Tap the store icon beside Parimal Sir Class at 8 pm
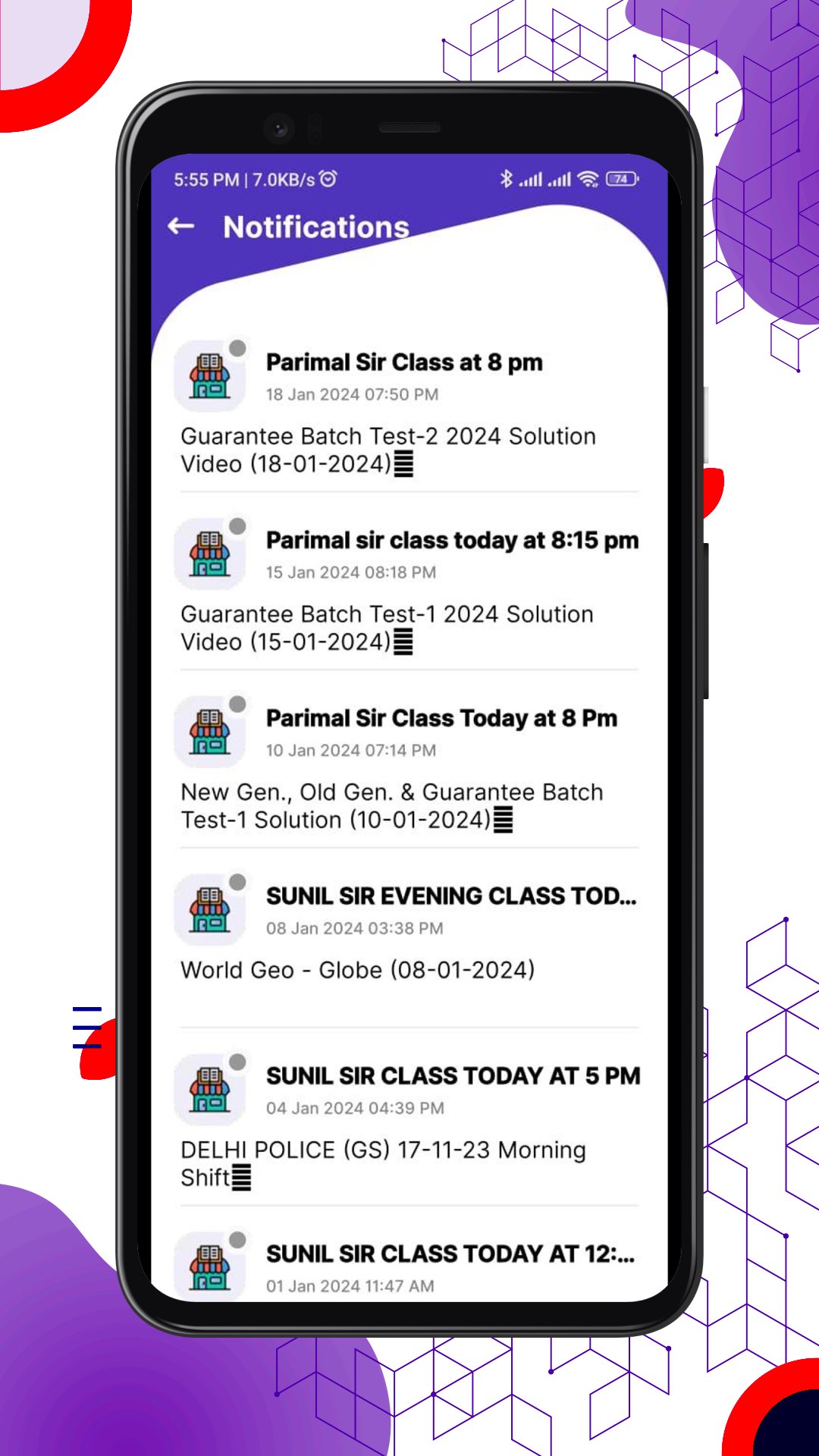819x1456 pixels. (x=210, y=375)
